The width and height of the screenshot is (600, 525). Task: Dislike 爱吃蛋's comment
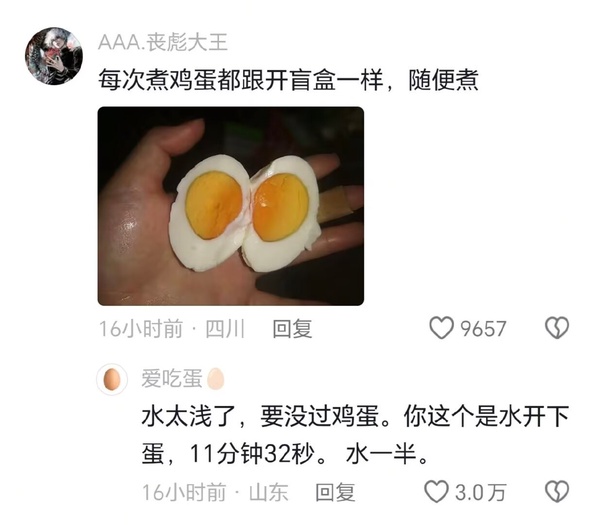click(556, 492)
